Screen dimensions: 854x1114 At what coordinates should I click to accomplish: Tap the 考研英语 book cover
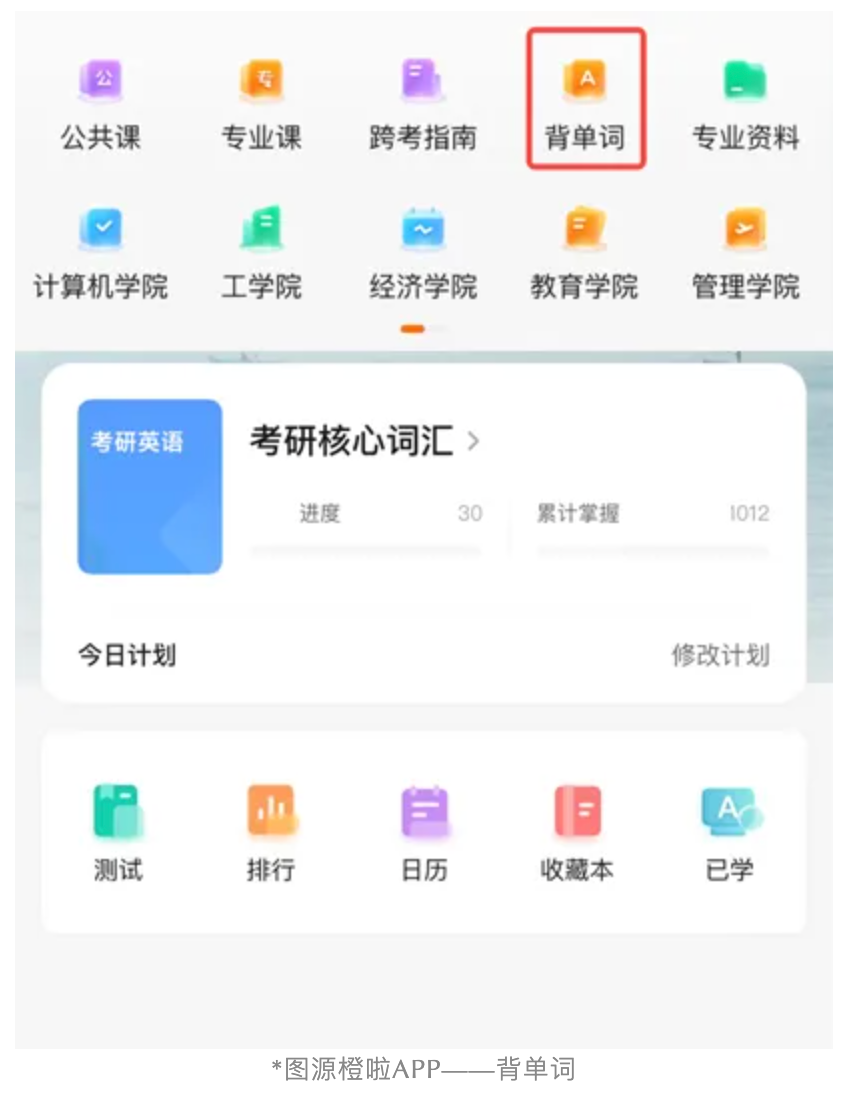pos(150,486)
